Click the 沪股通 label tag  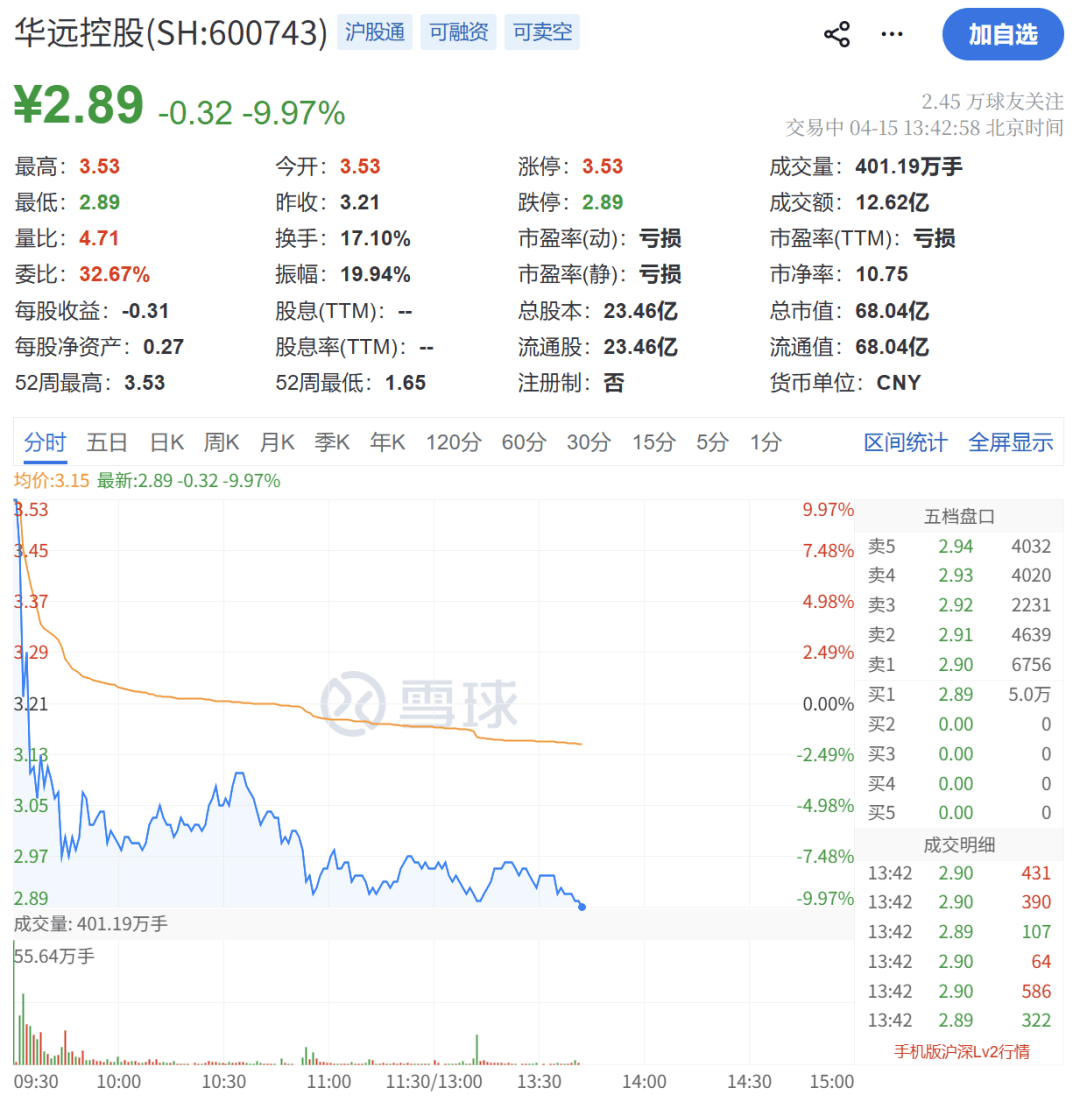[375, 31]
